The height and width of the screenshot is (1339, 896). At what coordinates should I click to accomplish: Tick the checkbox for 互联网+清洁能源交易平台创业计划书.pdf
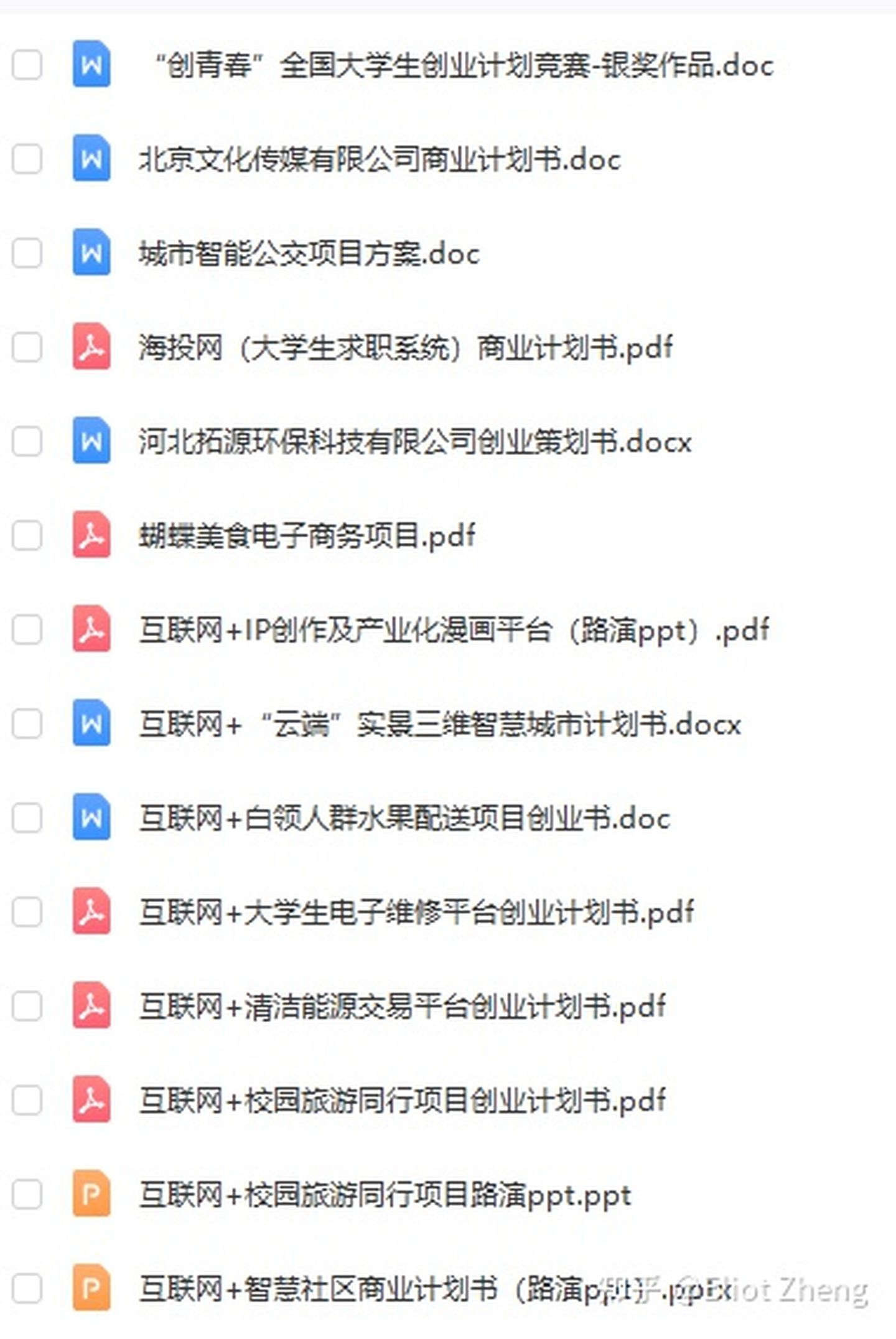tap(27, 1006)
